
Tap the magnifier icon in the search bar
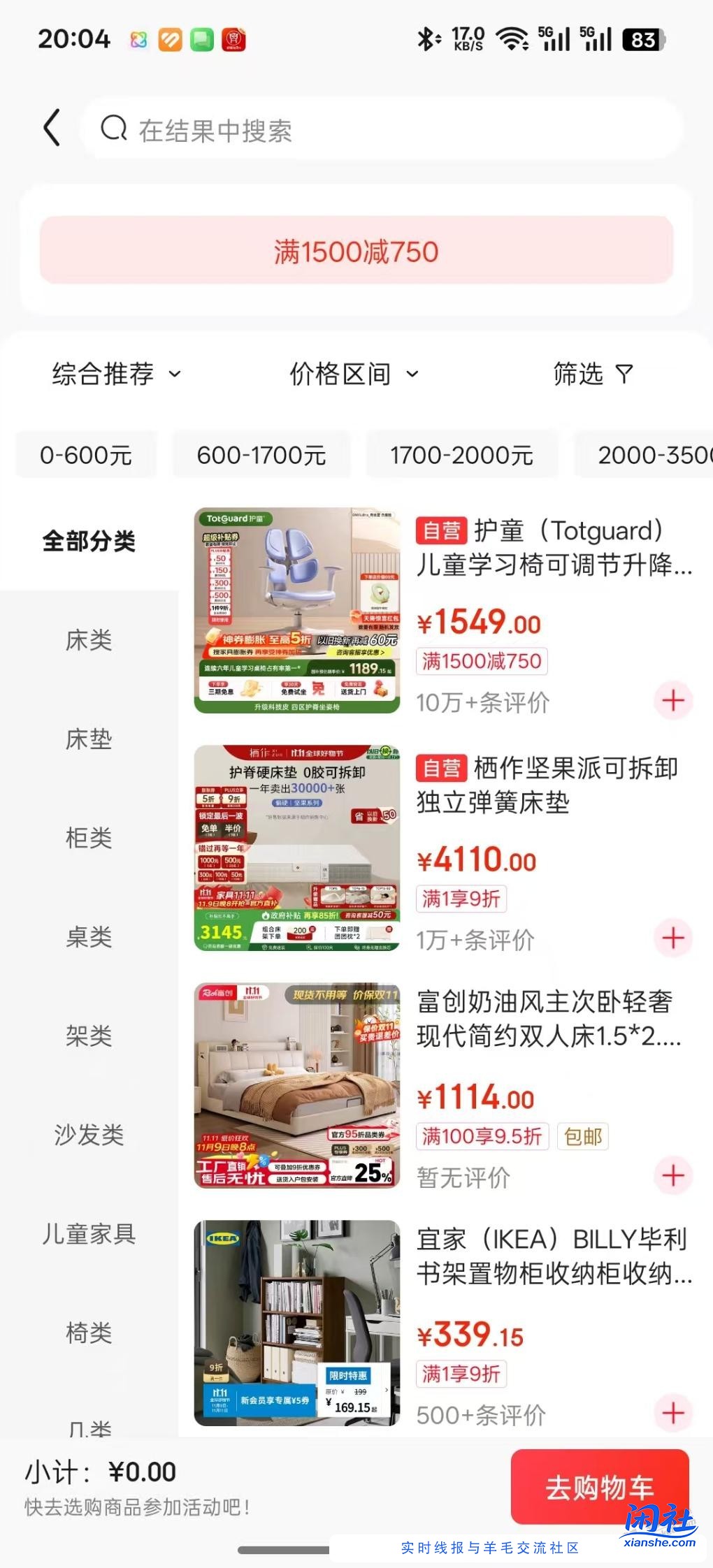click(x=112, y=128)
